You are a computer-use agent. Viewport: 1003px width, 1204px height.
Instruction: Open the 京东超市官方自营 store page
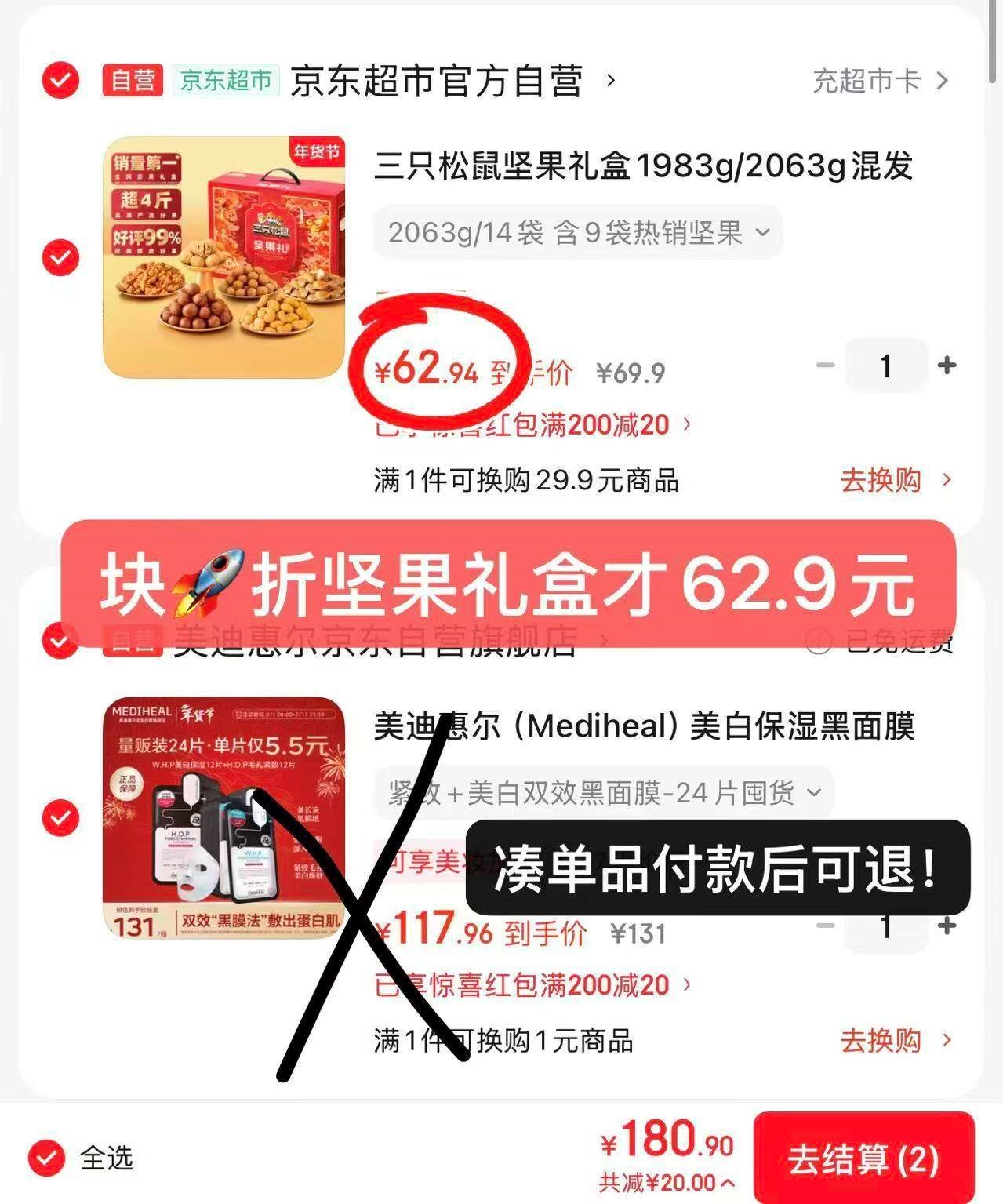(436, 81)
